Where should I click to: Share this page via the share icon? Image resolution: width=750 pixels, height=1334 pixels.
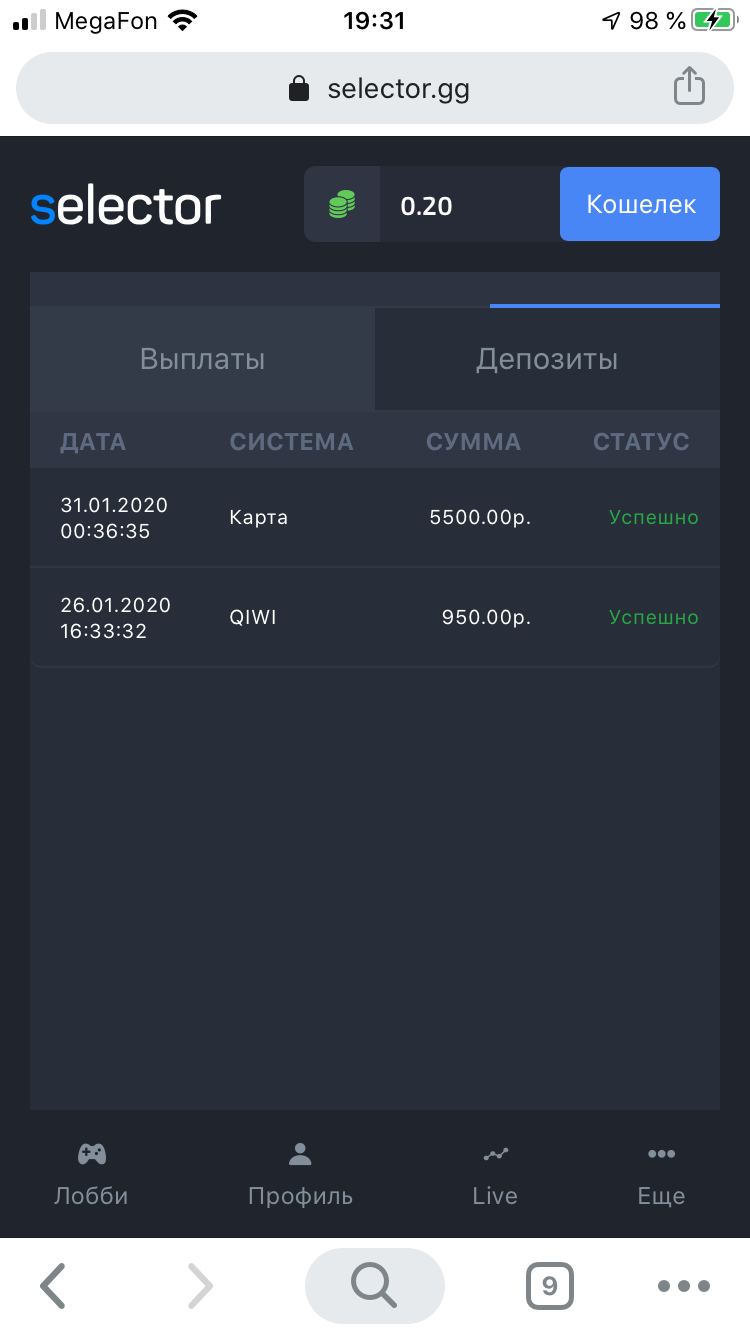pyautogui.click(x=689, y=87)
